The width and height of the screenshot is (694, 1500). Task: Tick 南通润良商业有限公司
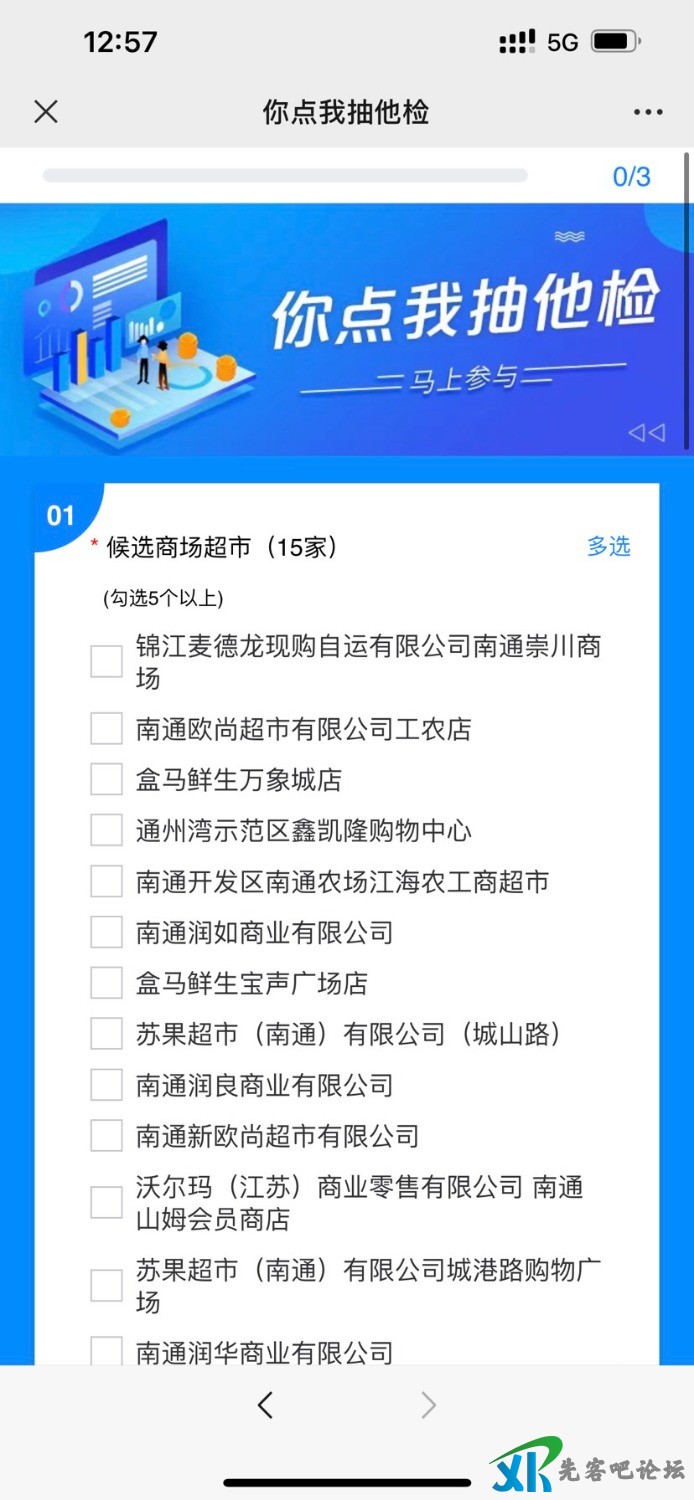point(106,1085)
